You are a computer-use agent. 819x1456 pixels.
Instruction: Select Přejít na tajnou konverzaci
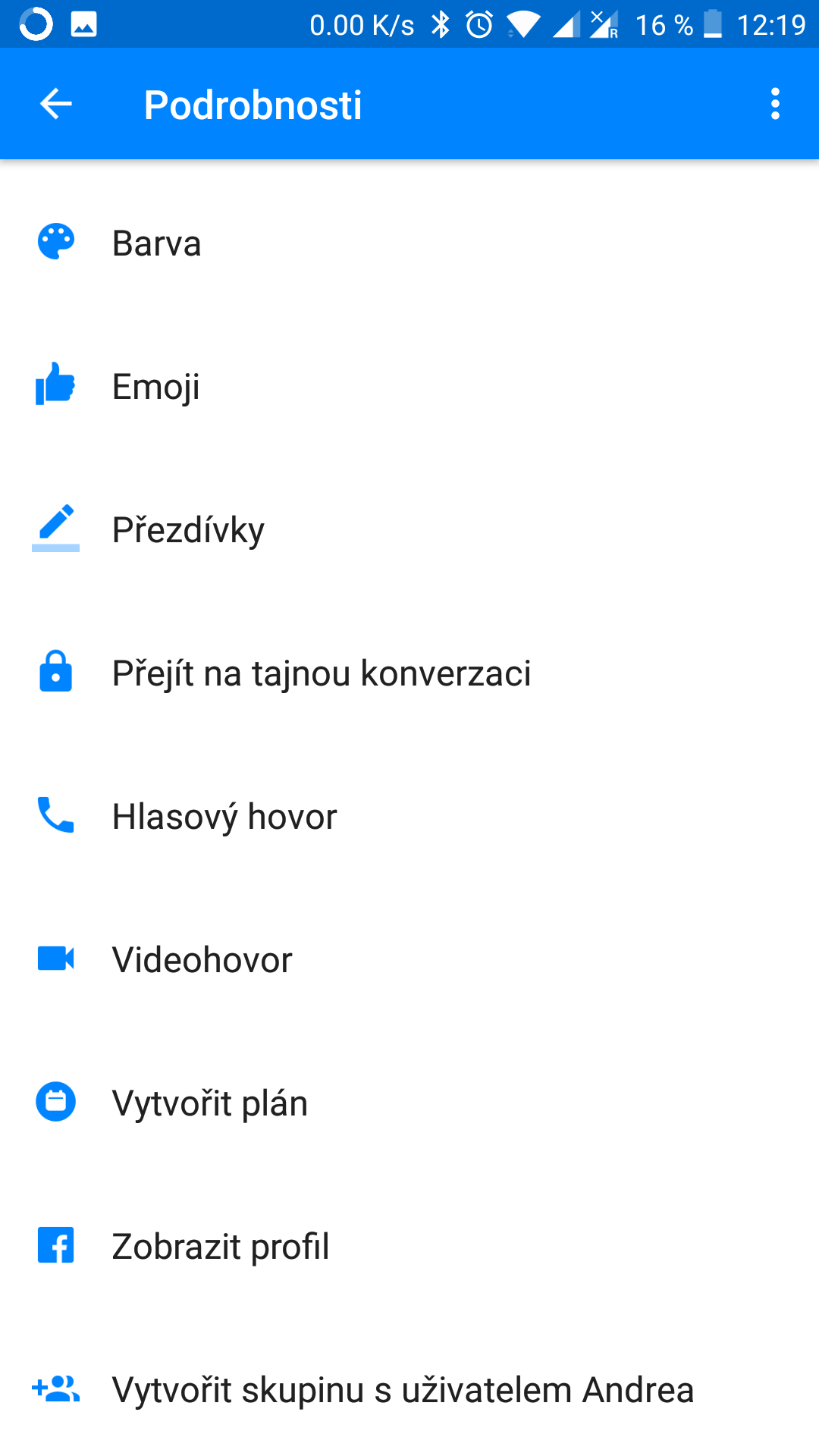[409, 673]
